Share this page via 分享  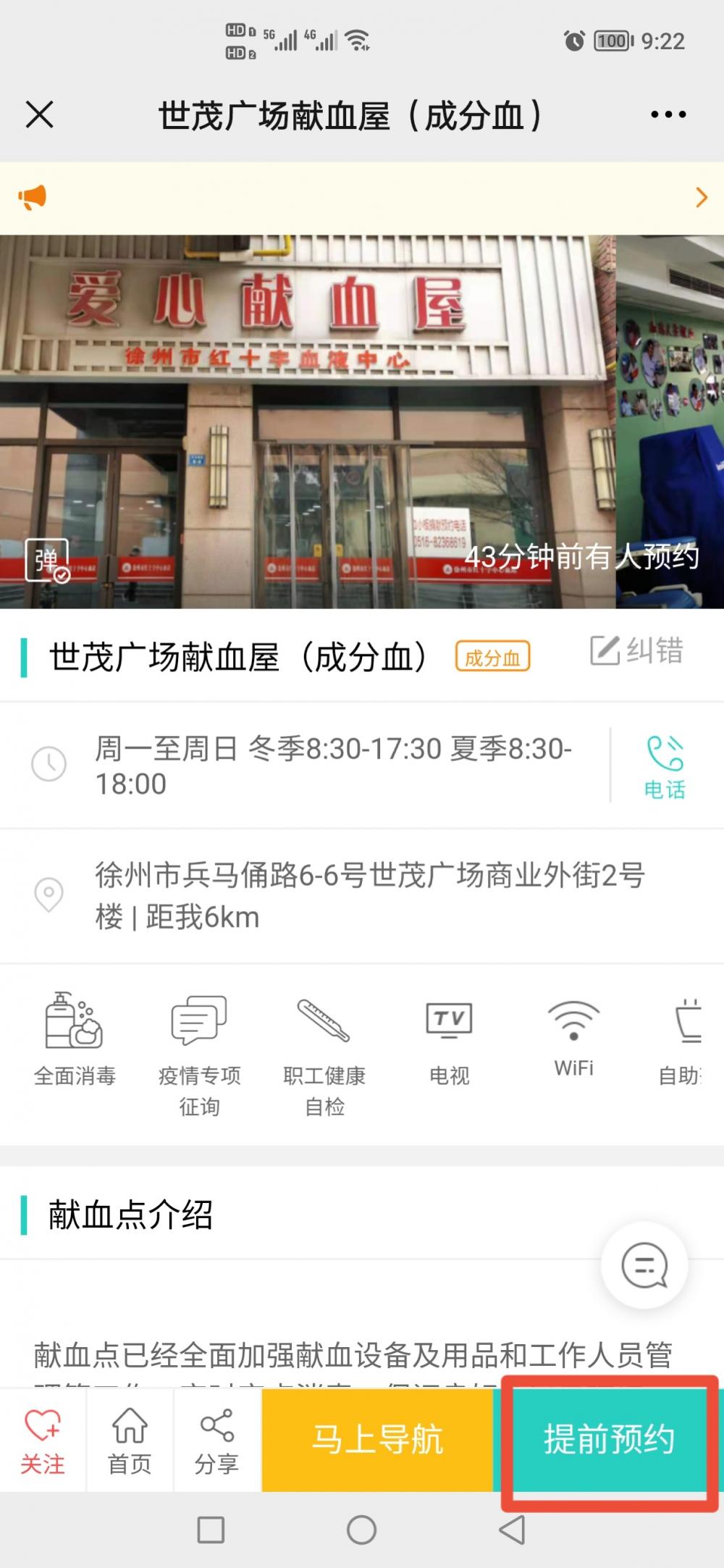tap(216, 1441)
